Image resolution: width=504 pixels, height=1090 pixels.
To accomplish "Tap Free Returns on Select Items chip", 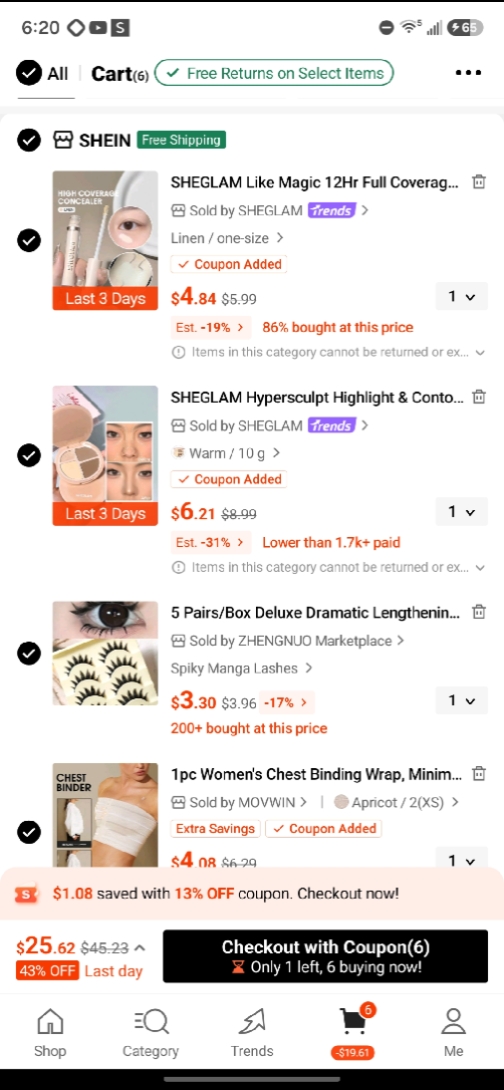I will click(x=274, y=73).
